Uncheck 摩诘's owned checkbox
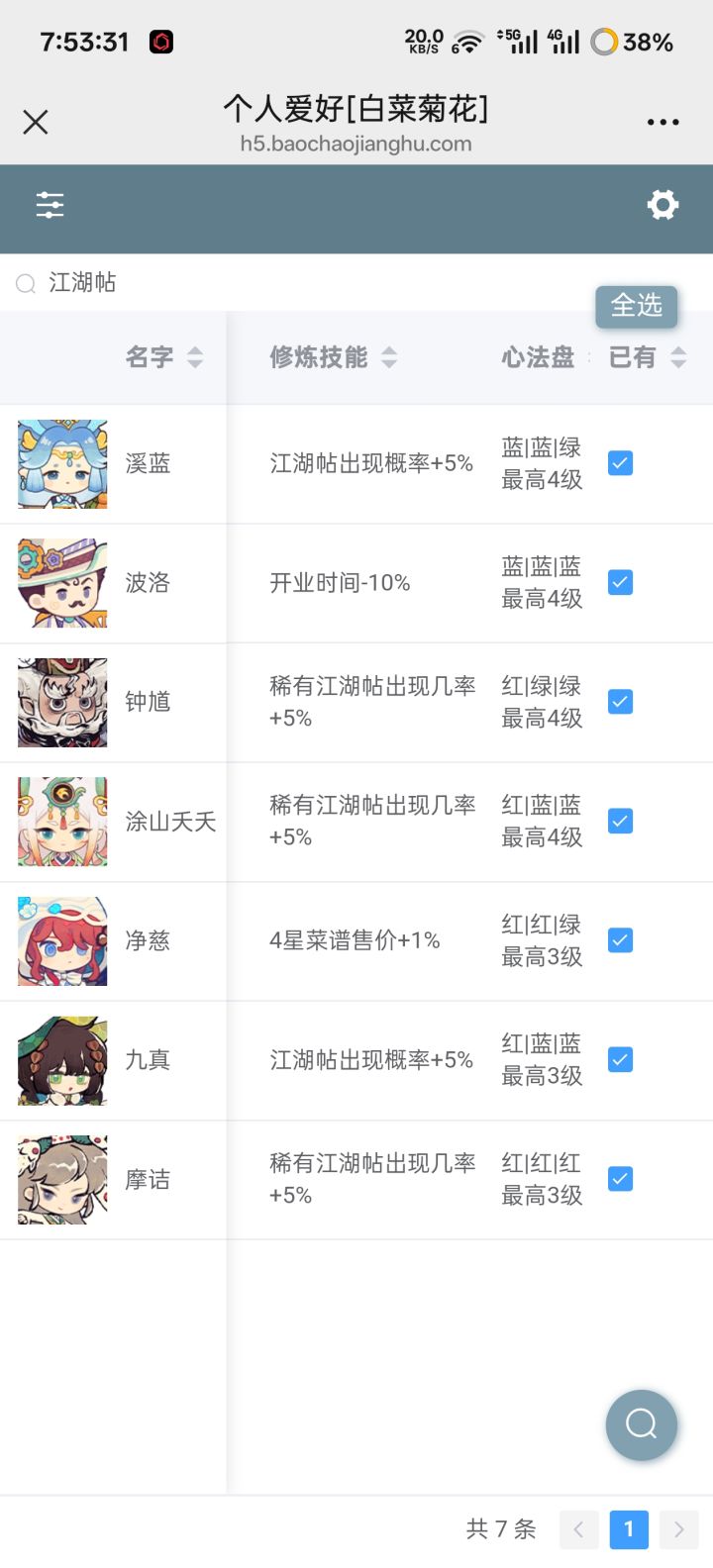This screenshot has height=1568, width=713. point(619,1178)
